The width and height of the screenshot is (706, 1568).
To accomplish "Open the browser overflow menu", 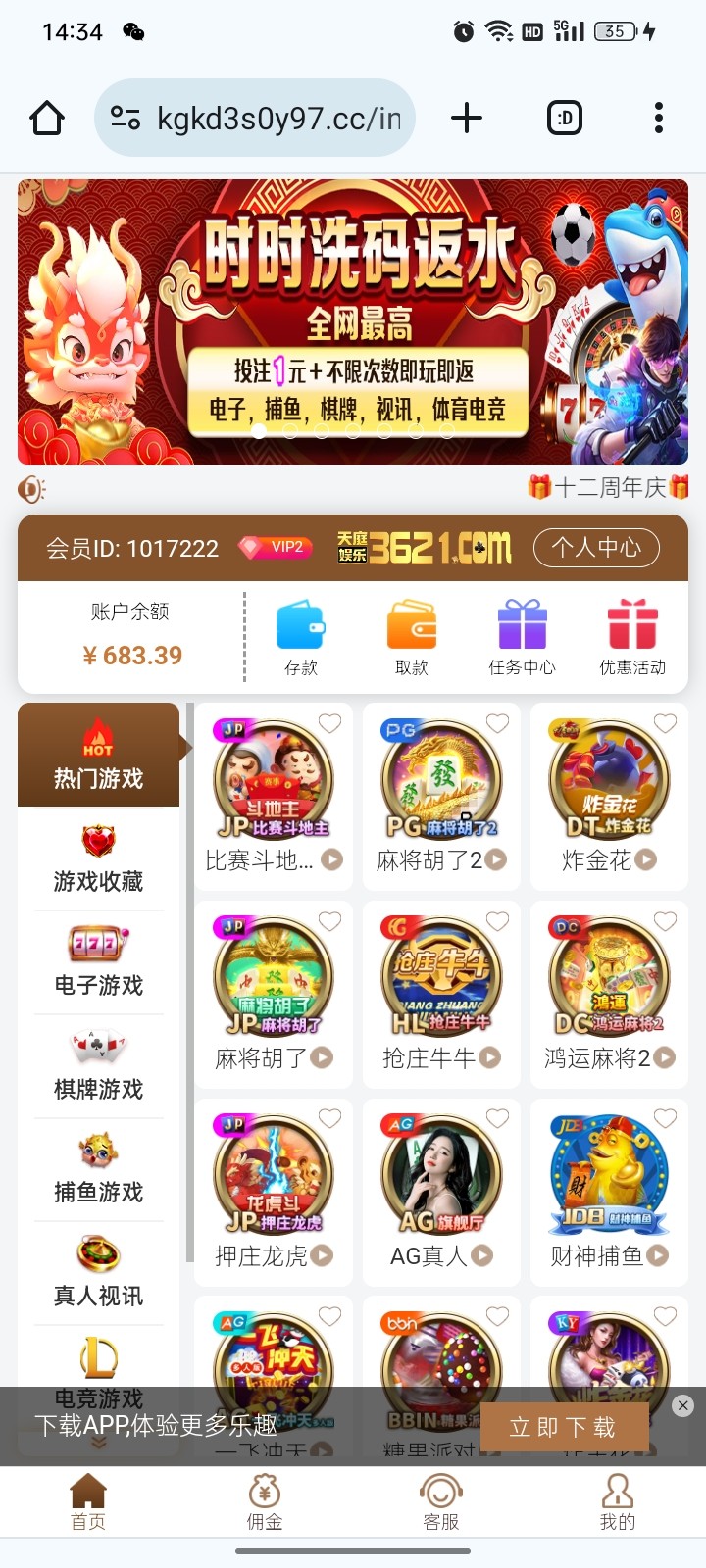I will coord(658,119).
